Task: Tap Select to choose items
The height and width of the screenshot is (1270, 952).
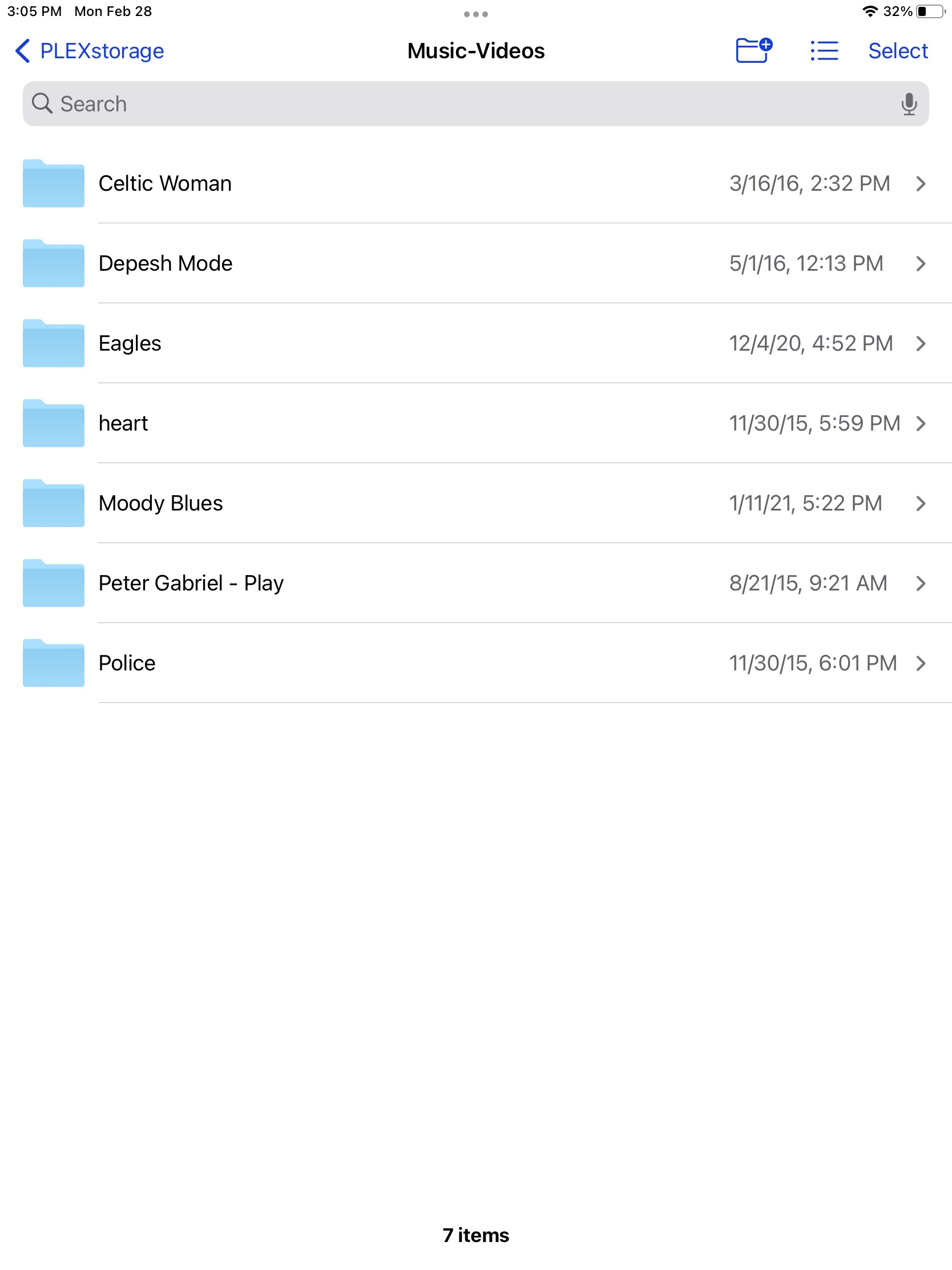Action: [897, 51]
